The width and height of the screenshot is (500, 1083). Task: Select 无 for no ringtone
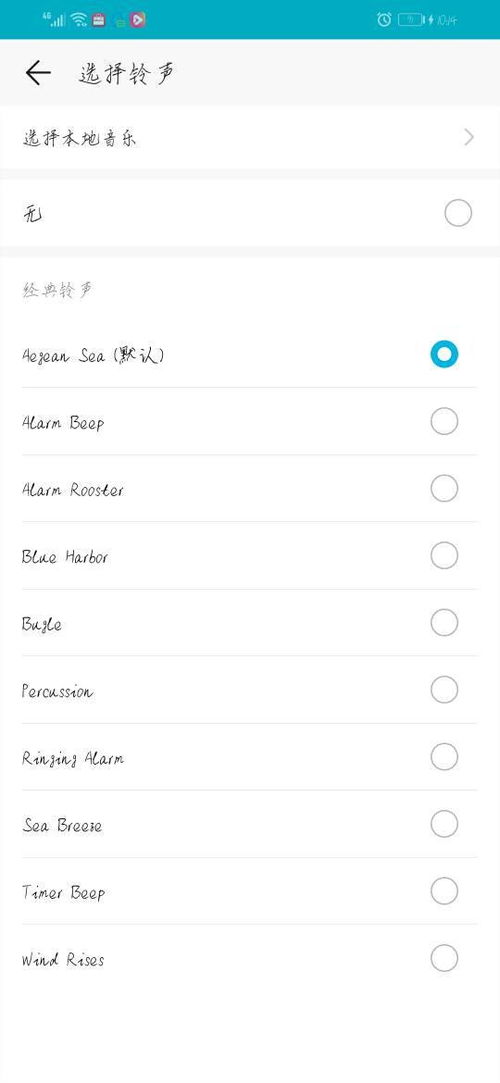tap(250, 213)
